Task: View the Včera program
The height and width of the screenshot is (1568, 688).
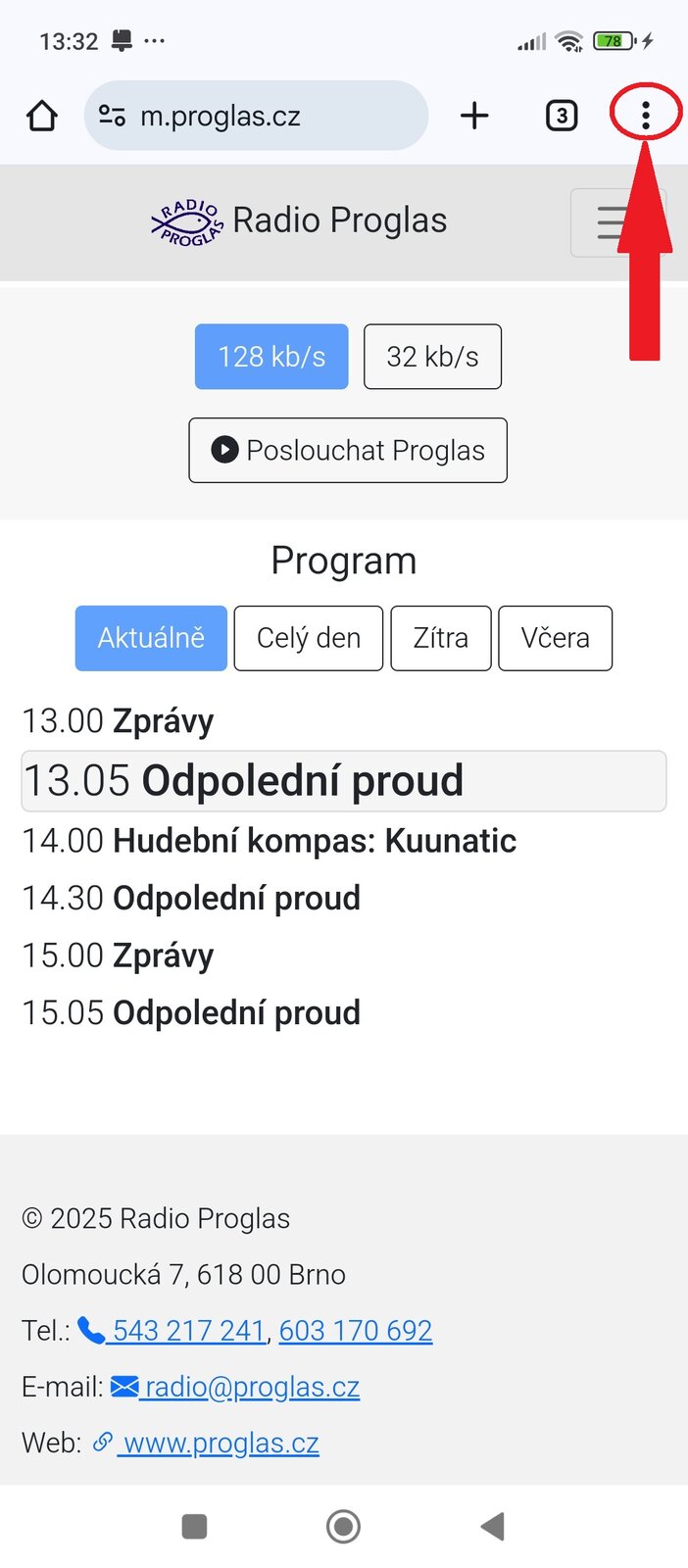Action: 556,638
